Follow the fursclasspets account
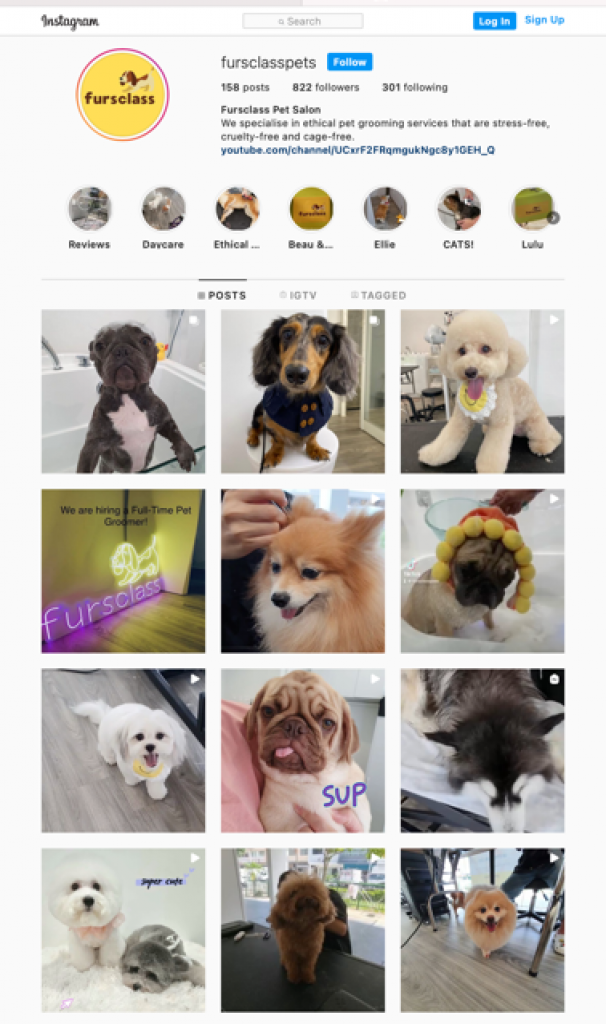Viewport: 606px width, 1024px height. 349,62
